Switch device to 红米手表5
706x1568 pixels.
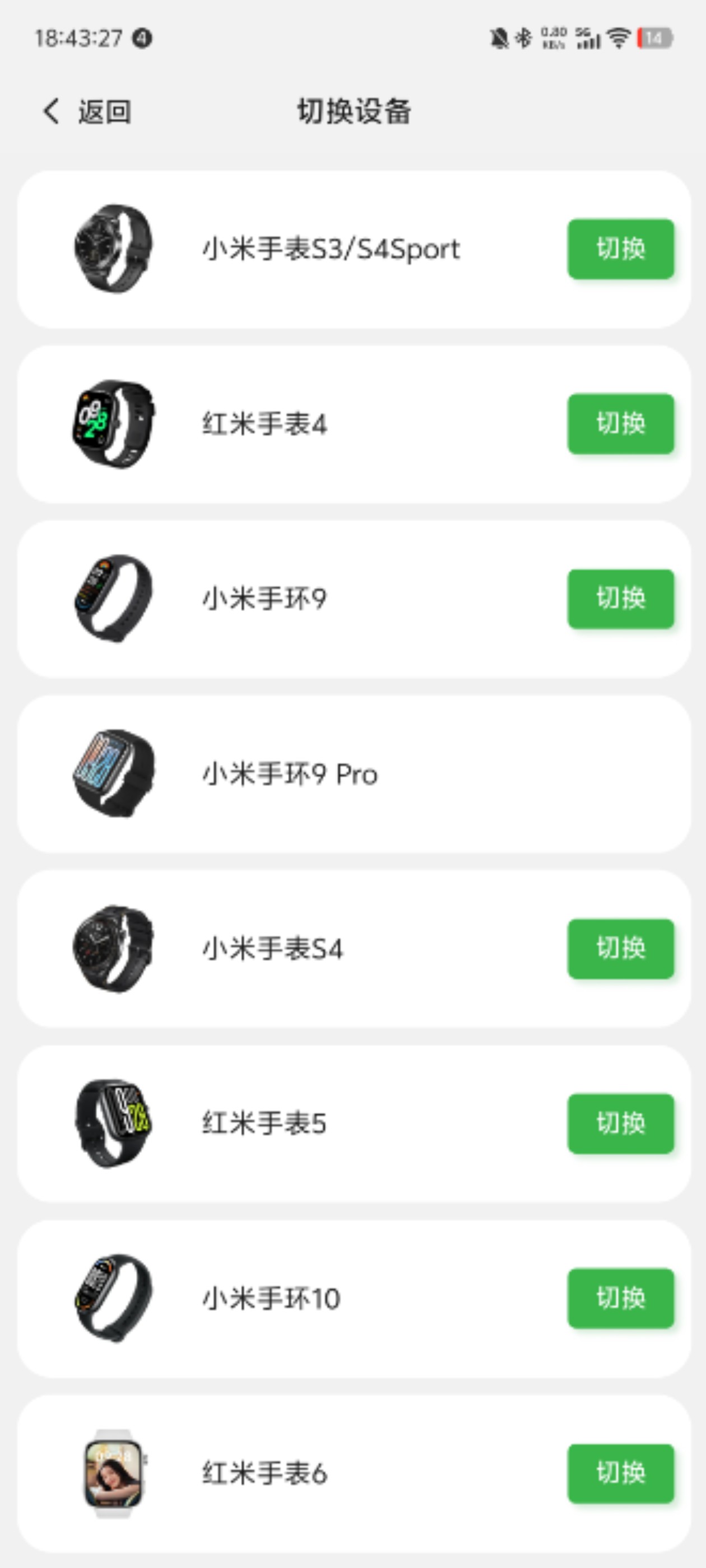[620, 1123]
